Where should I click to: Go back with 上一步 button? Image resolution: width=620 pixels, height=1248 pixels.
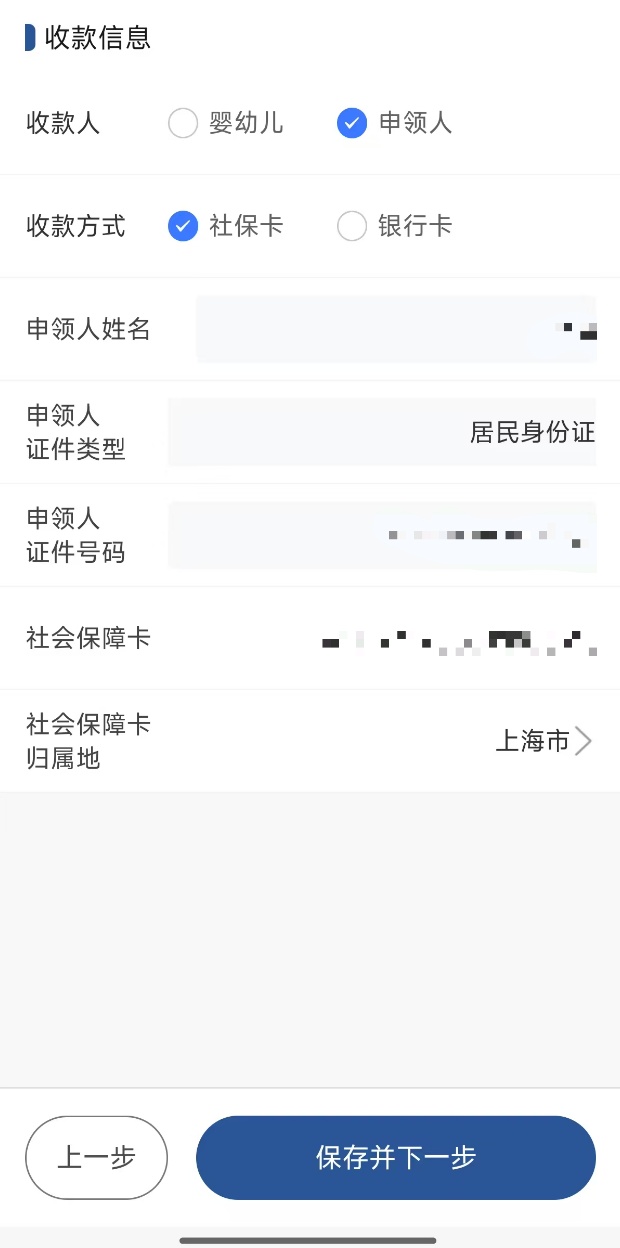(x=97, y=1157)
